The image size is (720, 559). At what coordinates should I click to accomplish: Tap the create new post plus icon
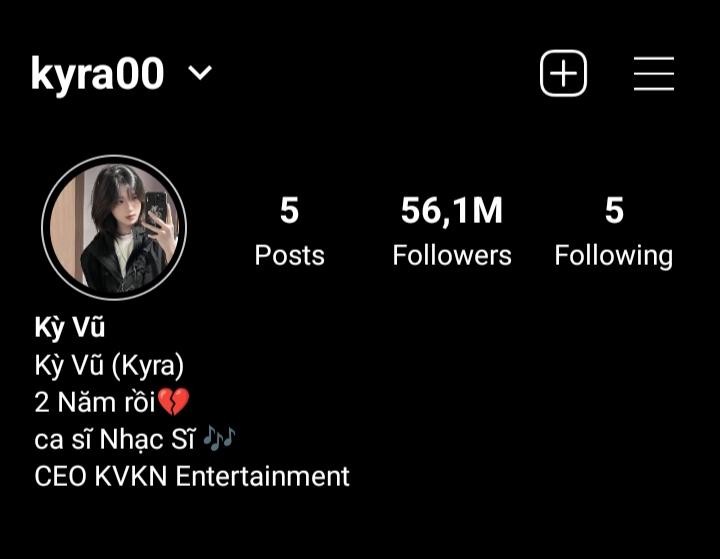tap(563, 74)
